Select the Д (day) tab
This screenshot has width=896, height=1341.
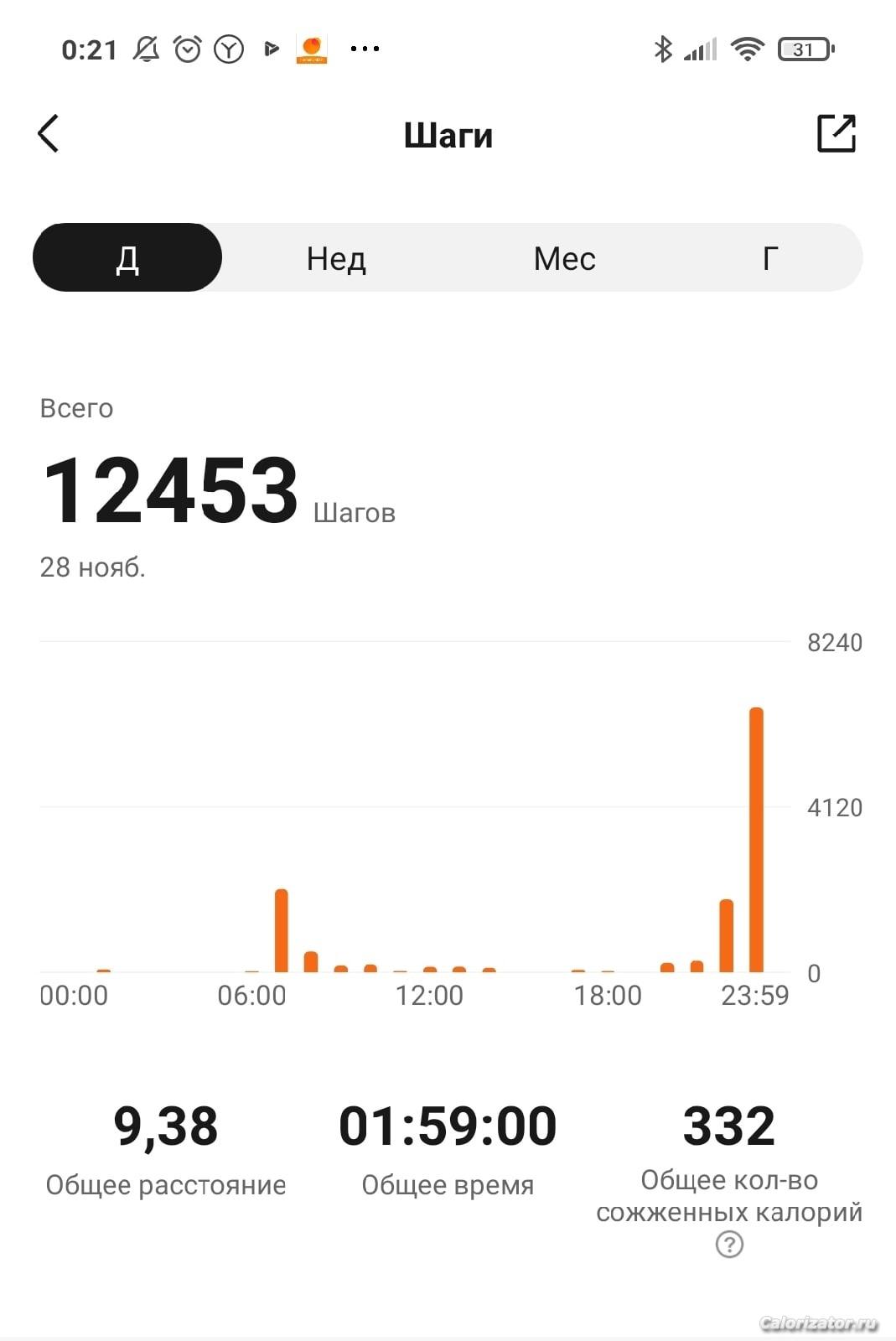tap(127, 258)
